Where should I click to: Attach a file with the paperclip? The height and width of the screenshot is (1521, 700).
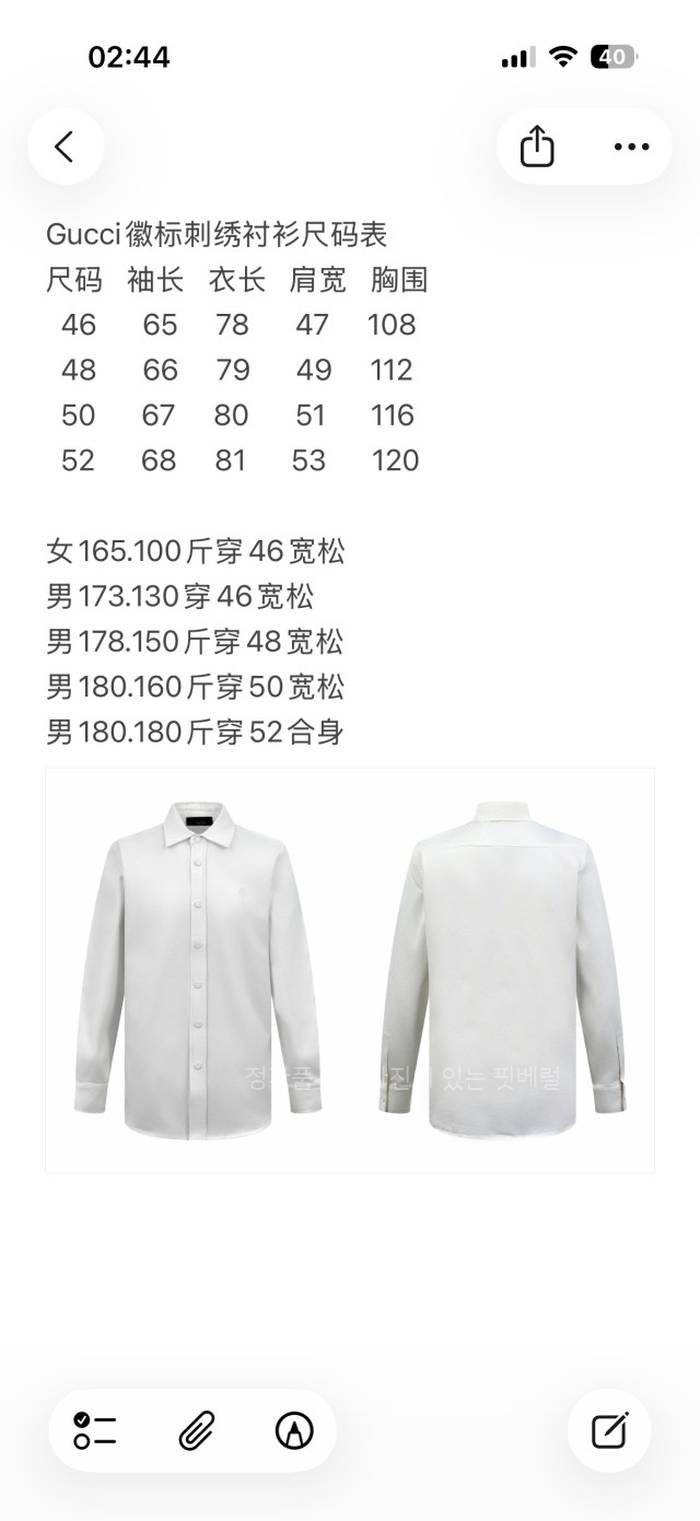coord(194,1431)
